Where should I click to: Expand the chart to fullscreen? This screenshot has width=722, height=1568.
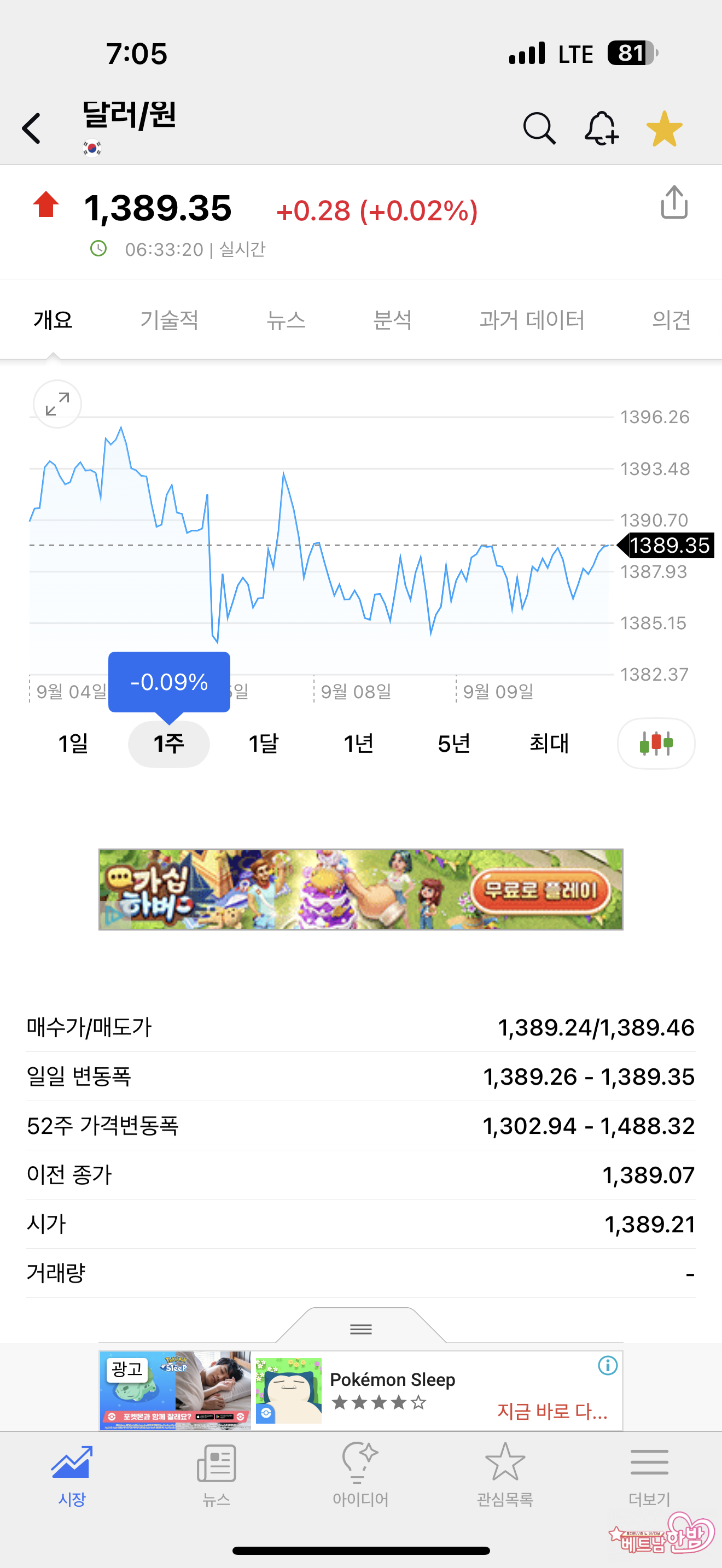(57, 404)
